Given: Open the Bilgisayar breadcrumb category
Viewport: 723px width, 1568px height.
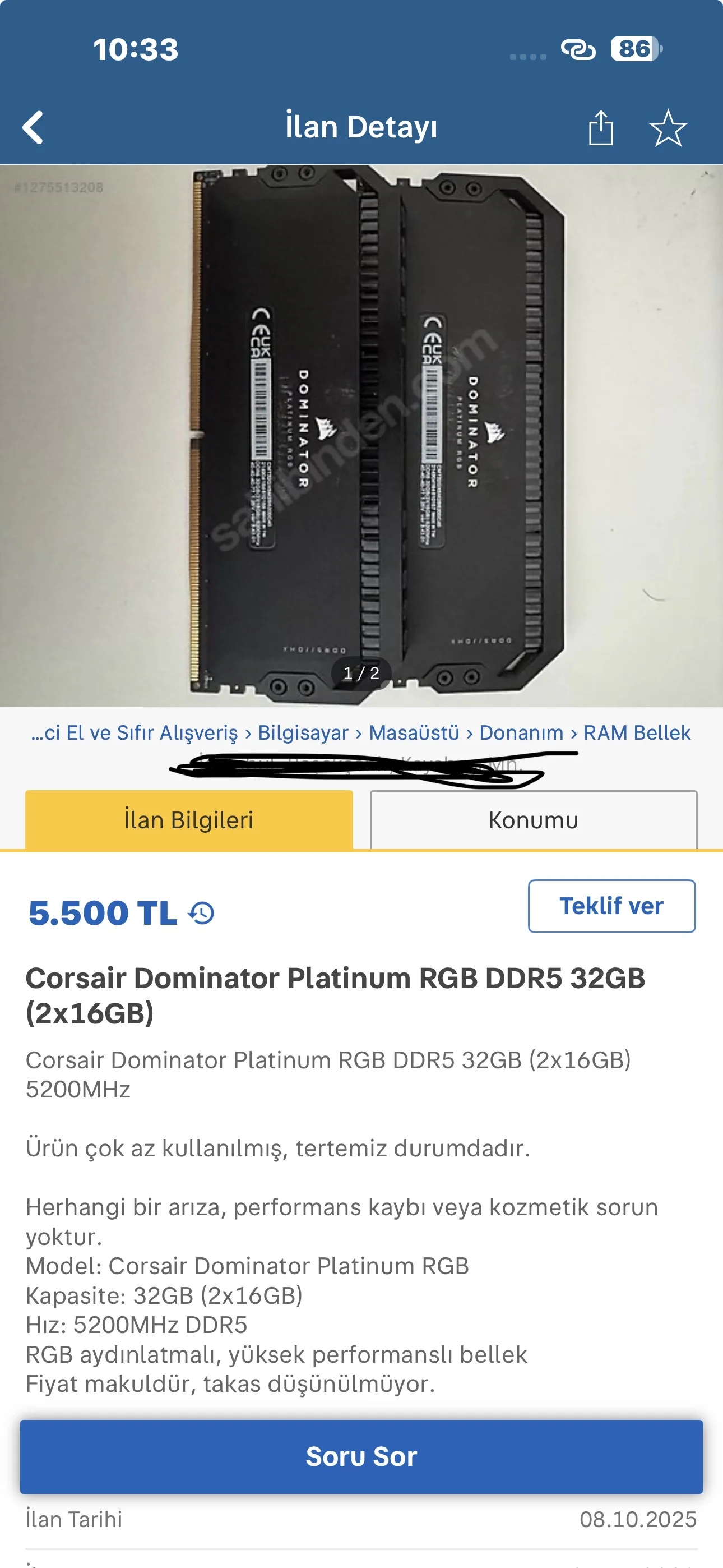Looking at the screenshot, I should (303, 733).
